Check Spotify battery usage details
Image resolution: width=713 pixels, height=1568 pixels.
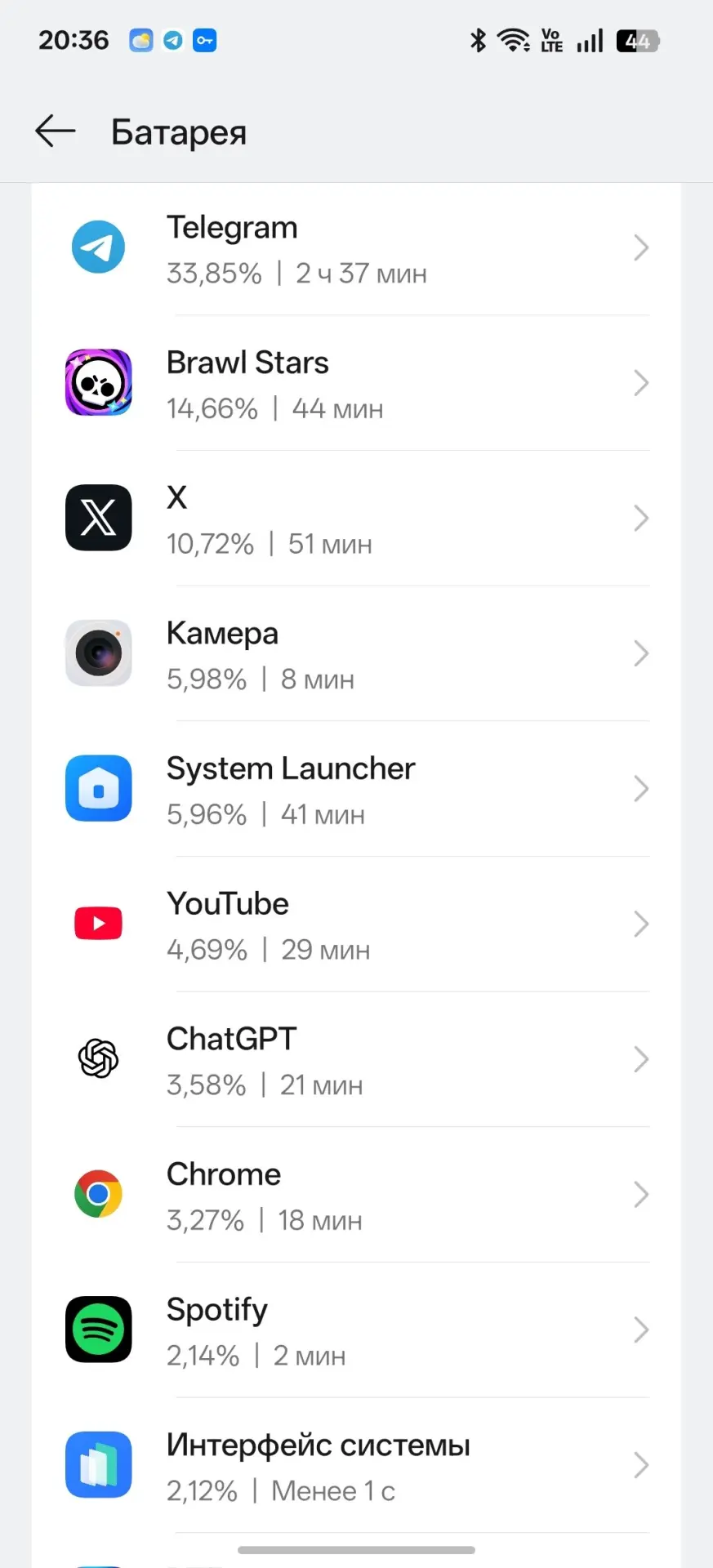tap(356, 1330)
